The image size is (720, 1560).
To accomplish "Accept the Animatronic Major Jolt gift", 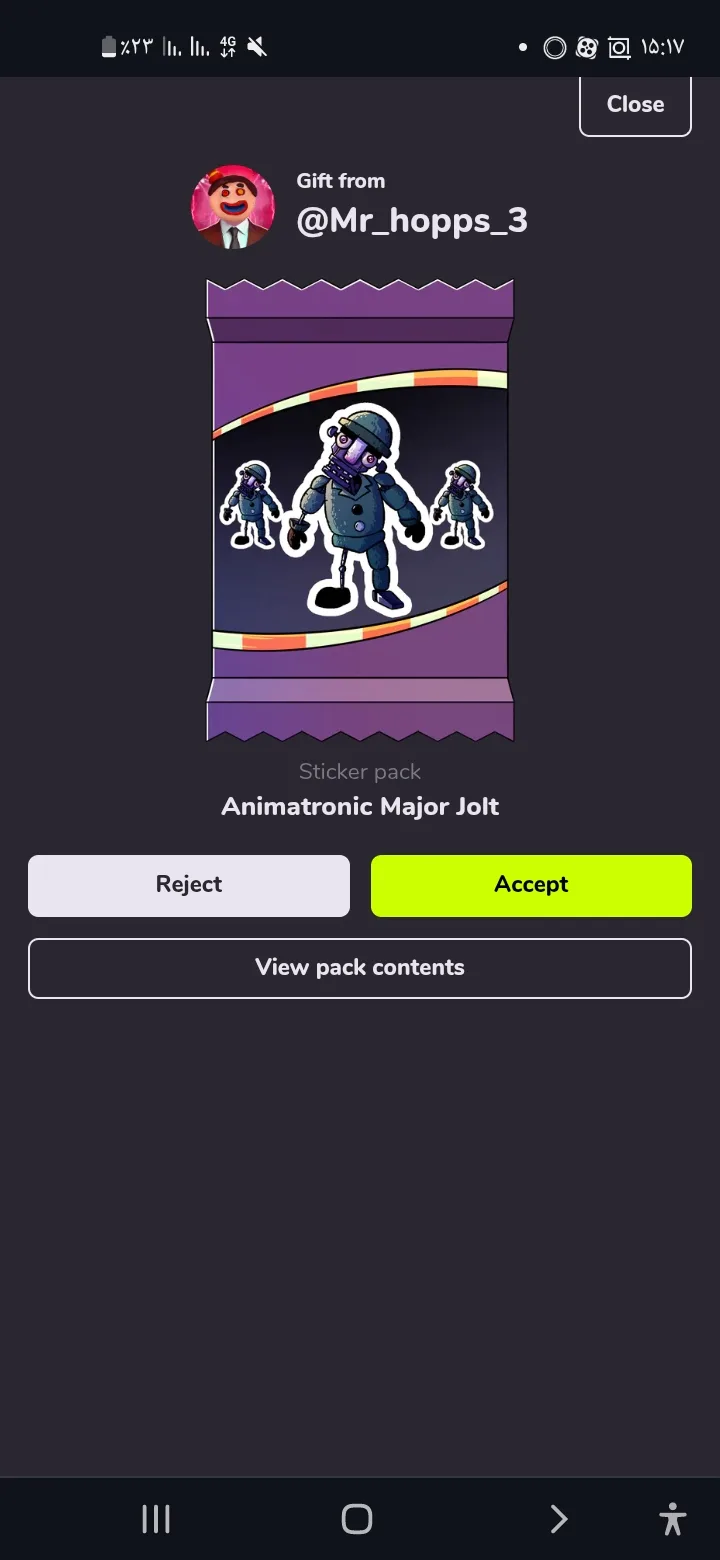I will pyautogui.click(x=531, y=885).
